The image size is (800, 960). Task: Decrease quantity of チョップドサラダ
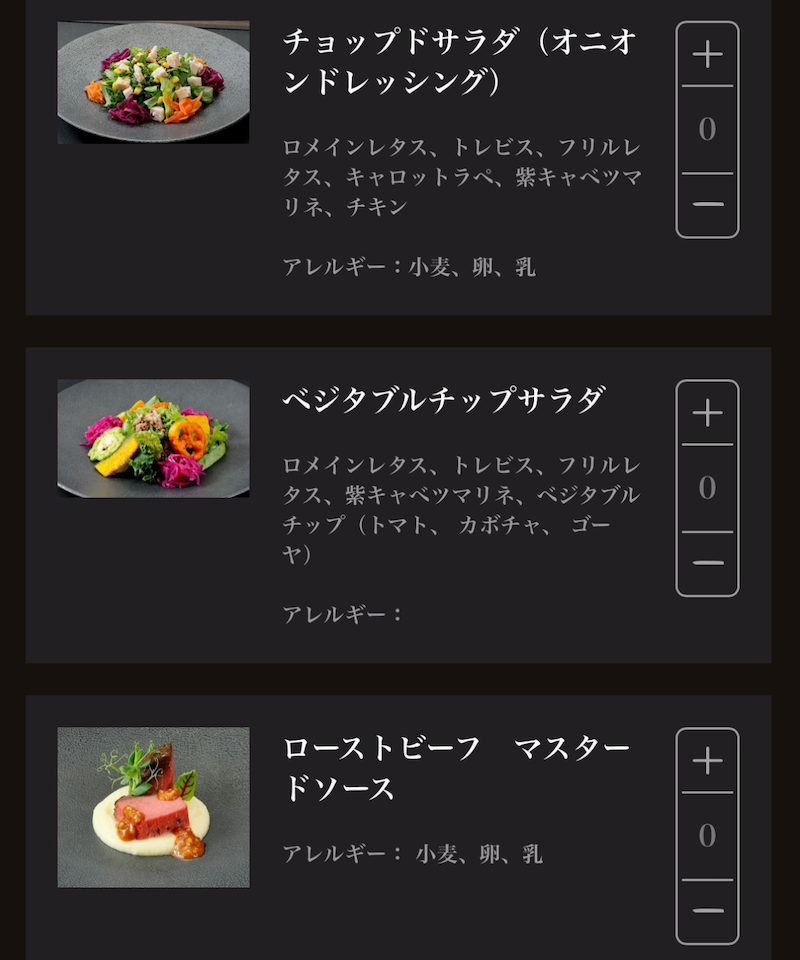[x=707, y=204]
